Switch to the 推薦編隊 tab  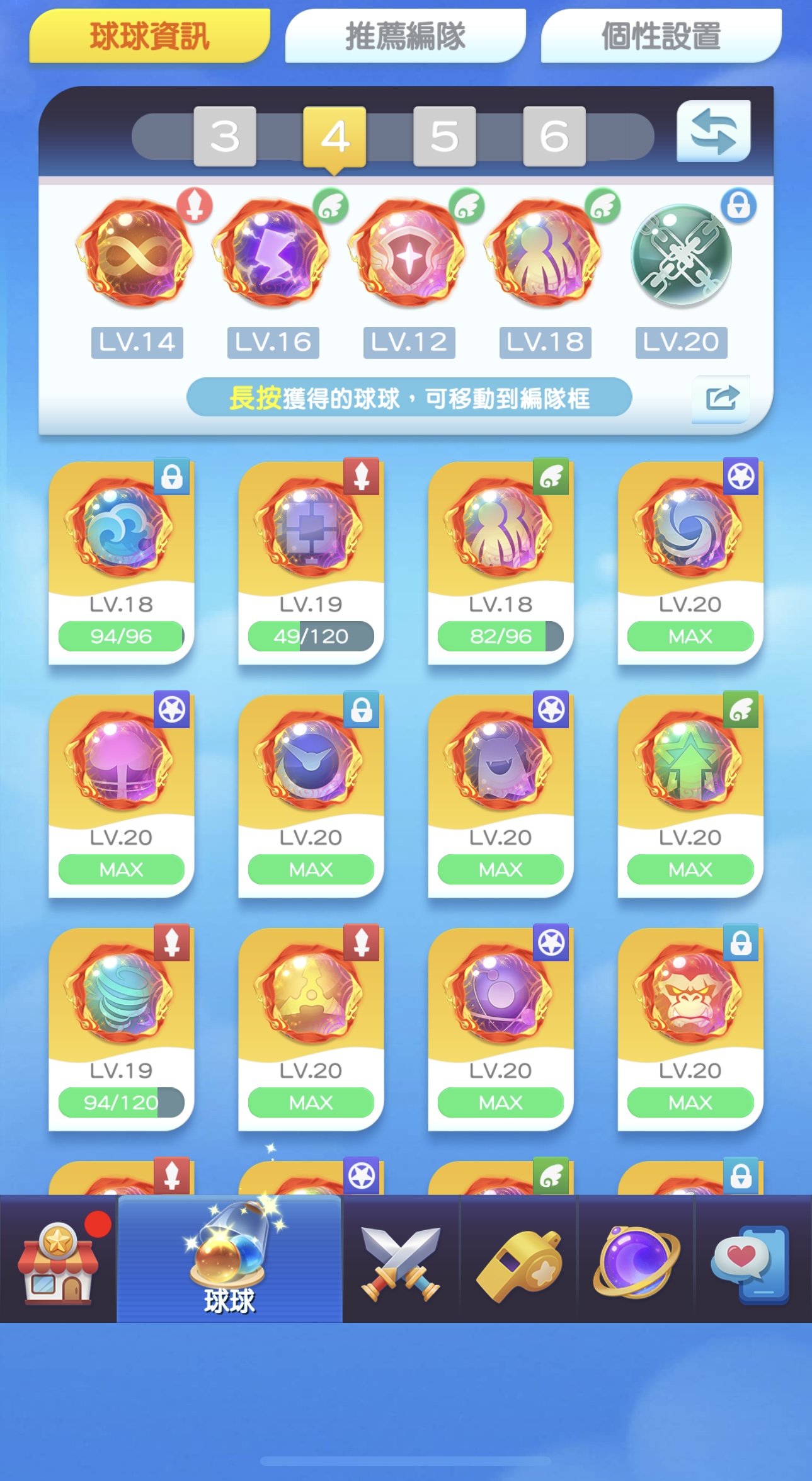(x=405, y=36)
